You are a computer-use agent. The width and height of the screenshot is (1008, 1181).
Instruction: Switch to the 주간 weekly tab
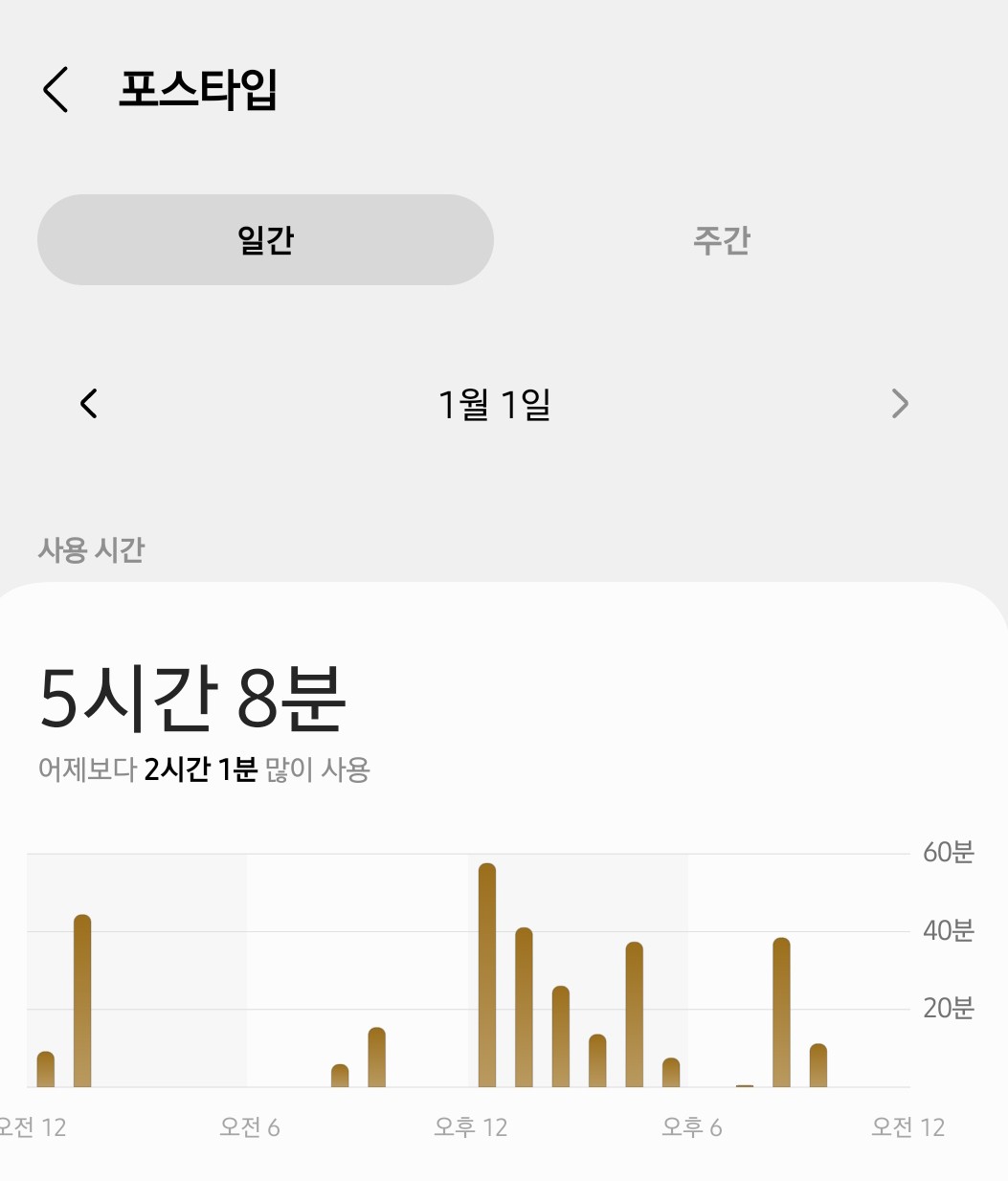[x=721, y=239]
